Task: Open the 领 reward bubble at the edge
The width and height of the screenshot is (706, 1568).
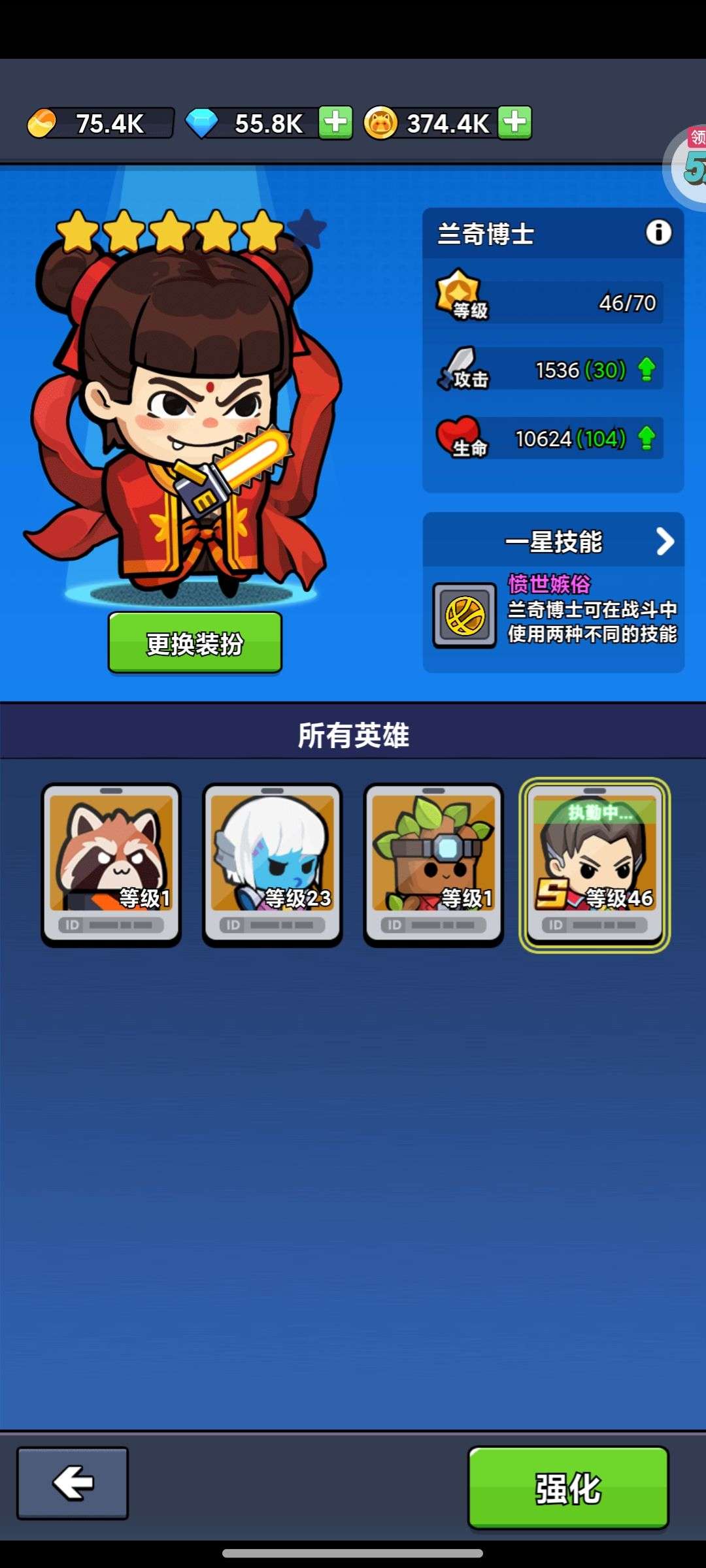Action: pos(686,167)
